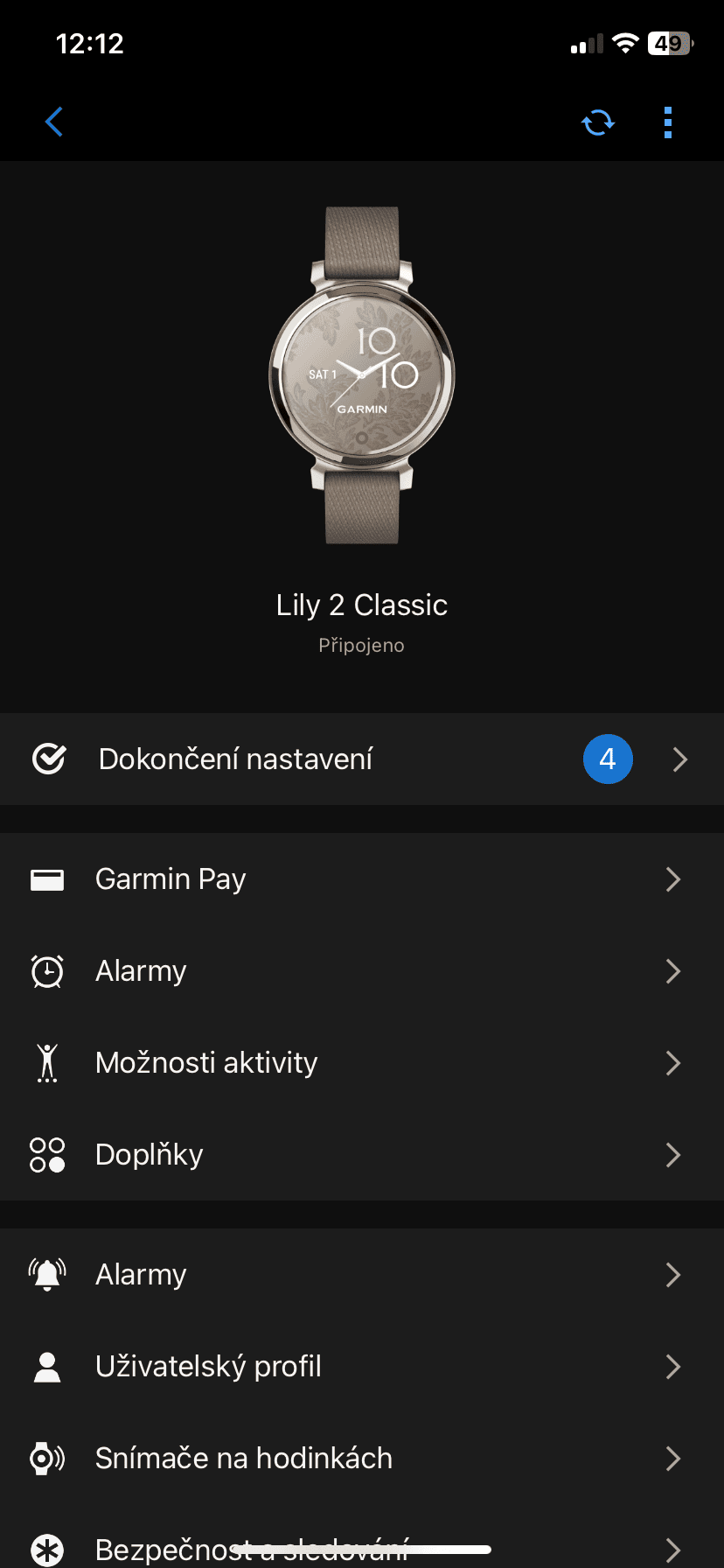Open Alarmy with the clock icon

(x=362, y=971)
